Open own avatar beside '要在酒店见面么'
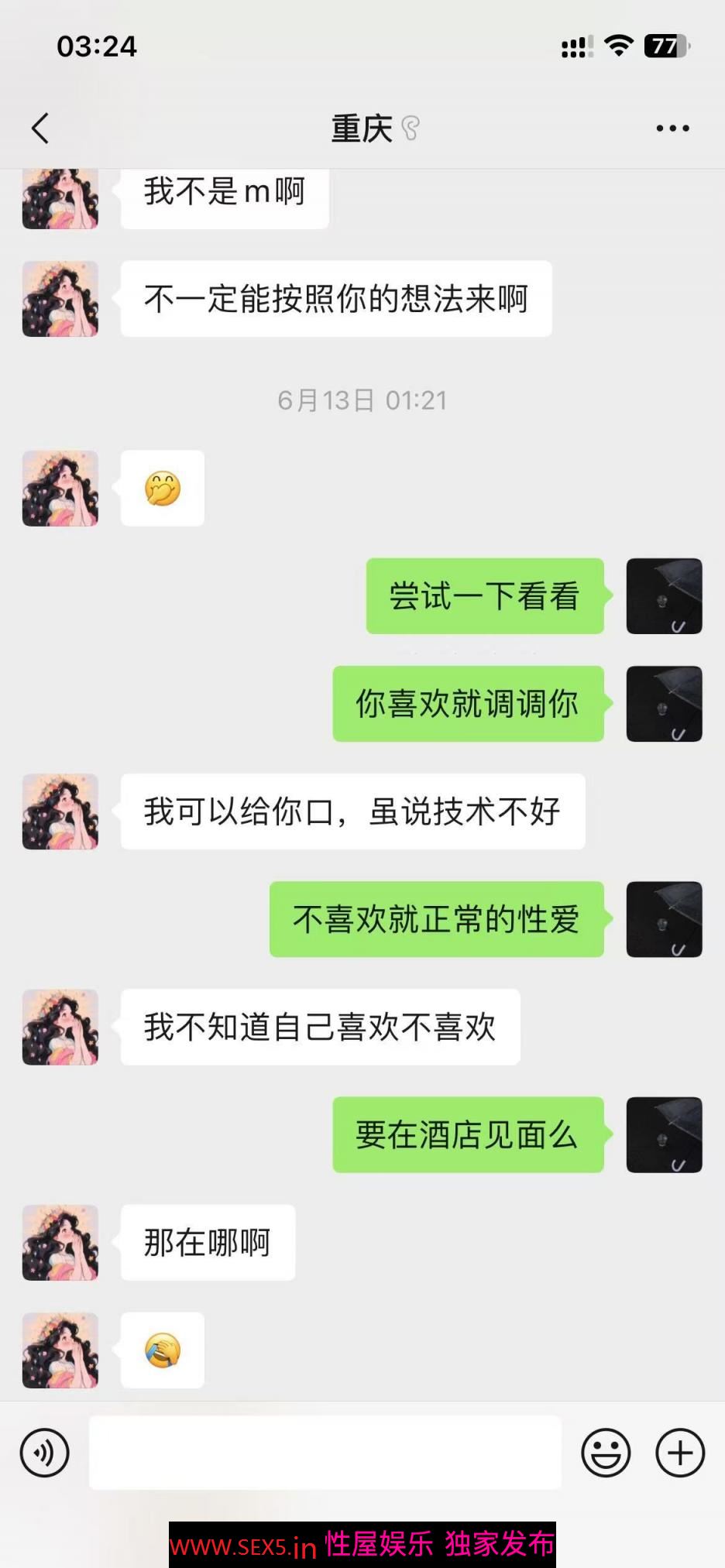 [x=664, y=1134]
